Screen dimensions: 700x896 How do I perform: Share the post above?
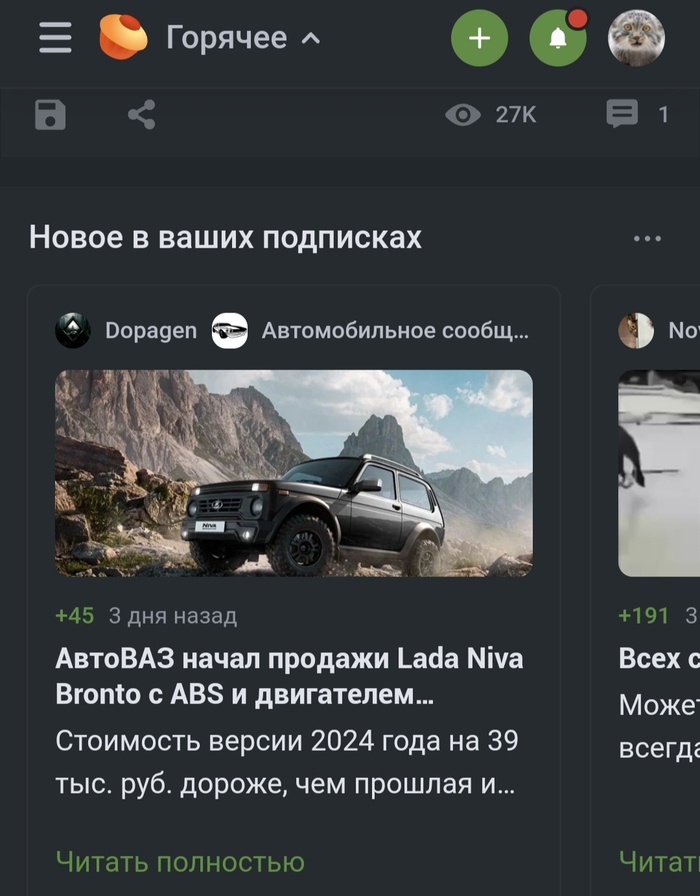pyautogui.click(x=142, y=115)
